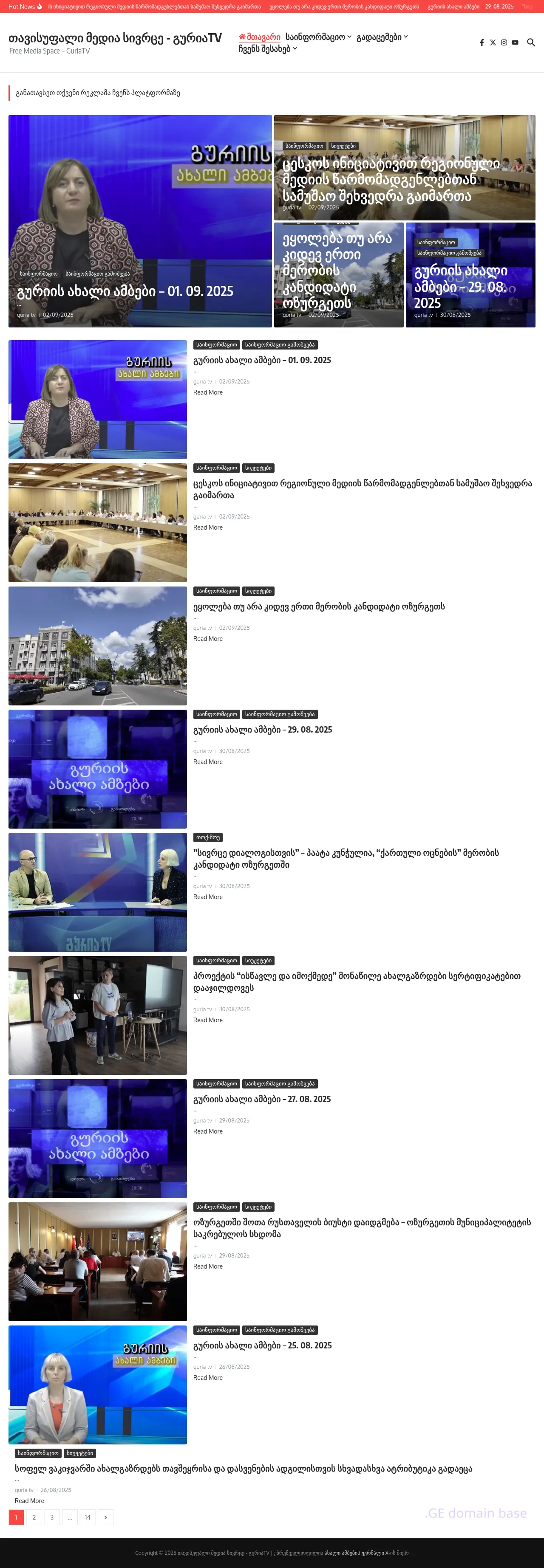
Task: Go to next page arrow
Action: (x=105, y=1517)
